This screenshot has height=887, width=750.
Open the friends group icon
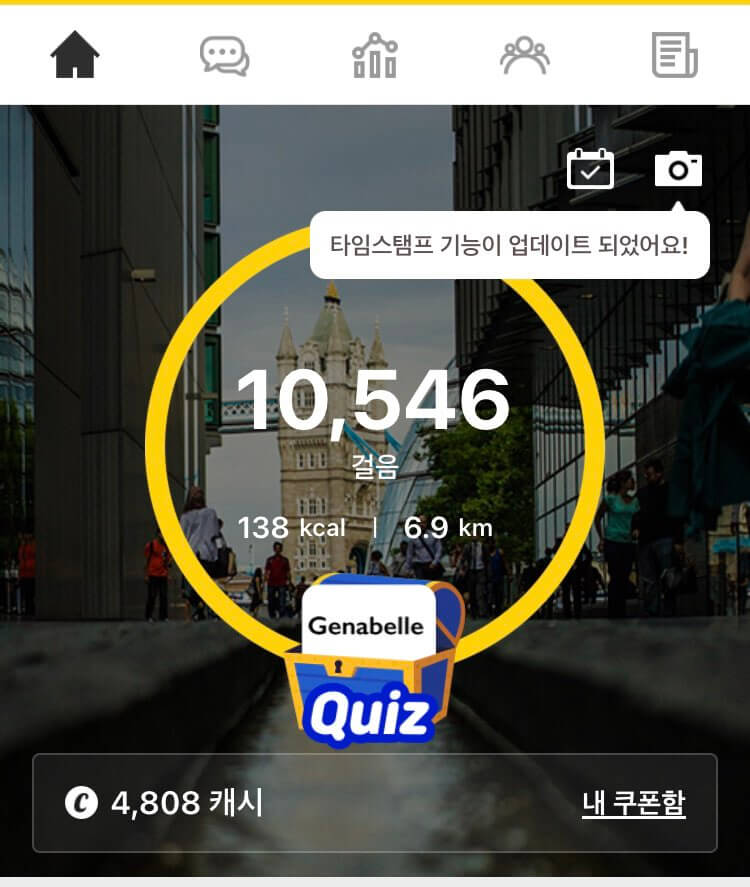524,56
